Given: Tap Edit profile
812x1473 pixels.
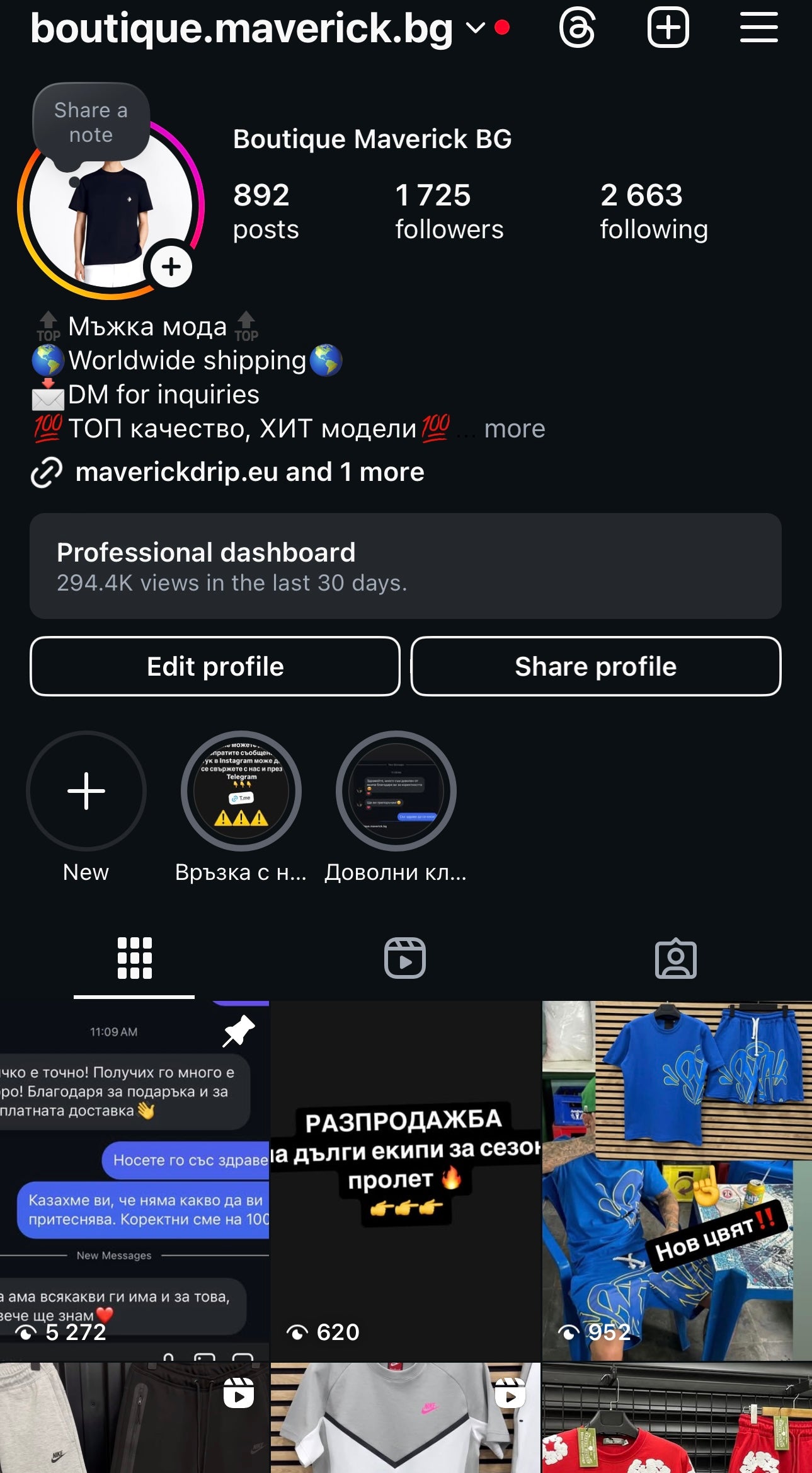Looking at the screenshot, I should (215, 666).
